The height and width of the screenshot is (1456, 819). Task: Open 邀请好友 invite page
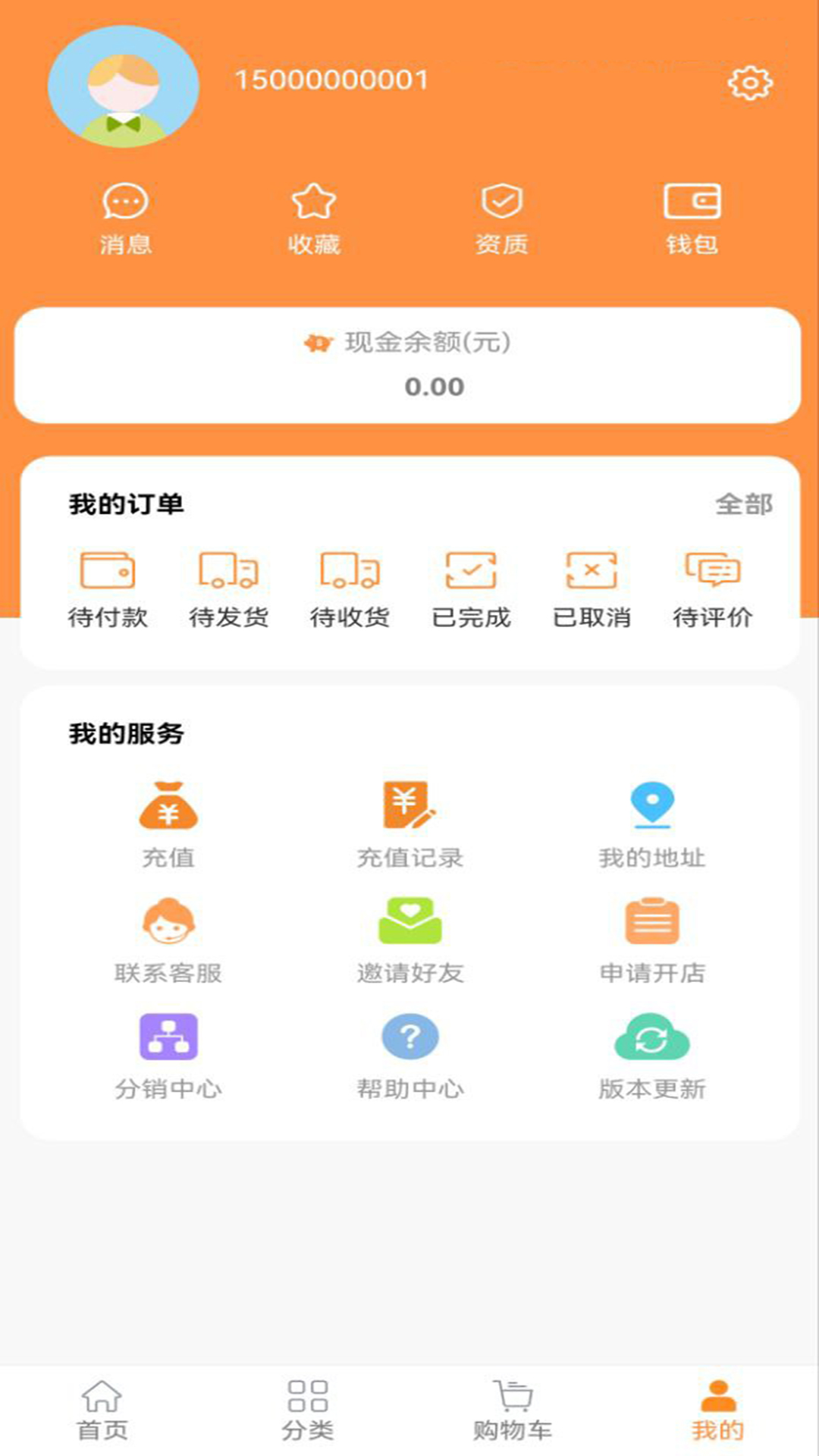pyautogui.click(x=409, y=940)
